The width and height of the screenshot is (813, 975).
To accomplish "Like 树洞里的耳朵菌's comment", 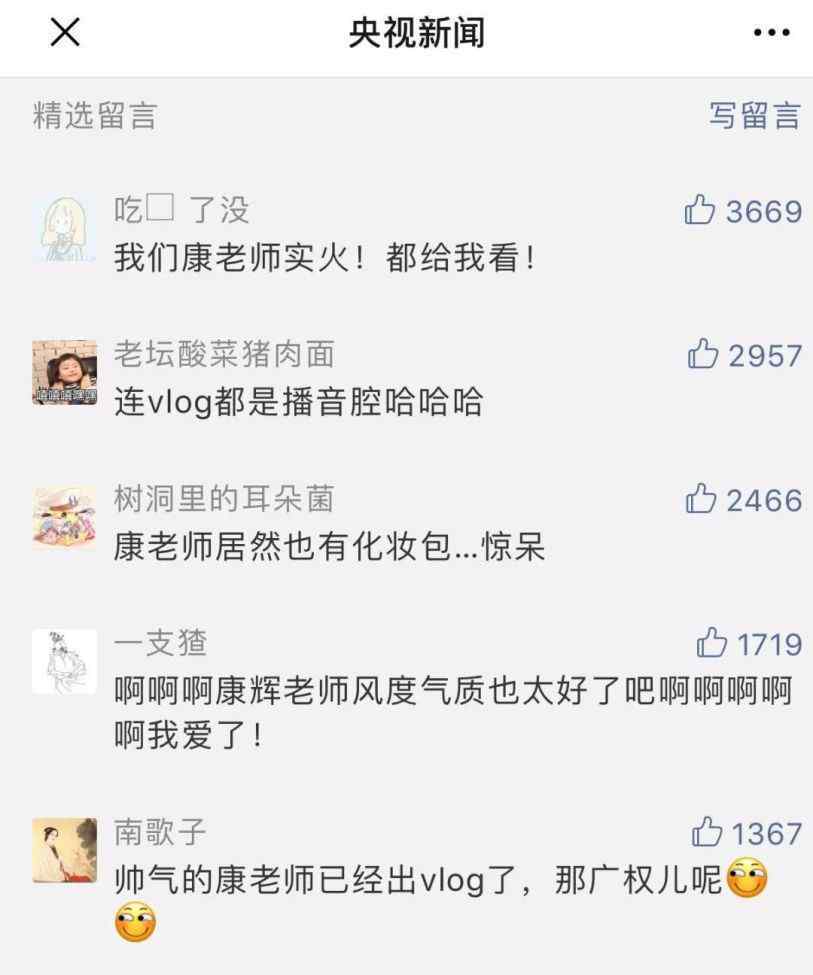I will pos(701,499).
